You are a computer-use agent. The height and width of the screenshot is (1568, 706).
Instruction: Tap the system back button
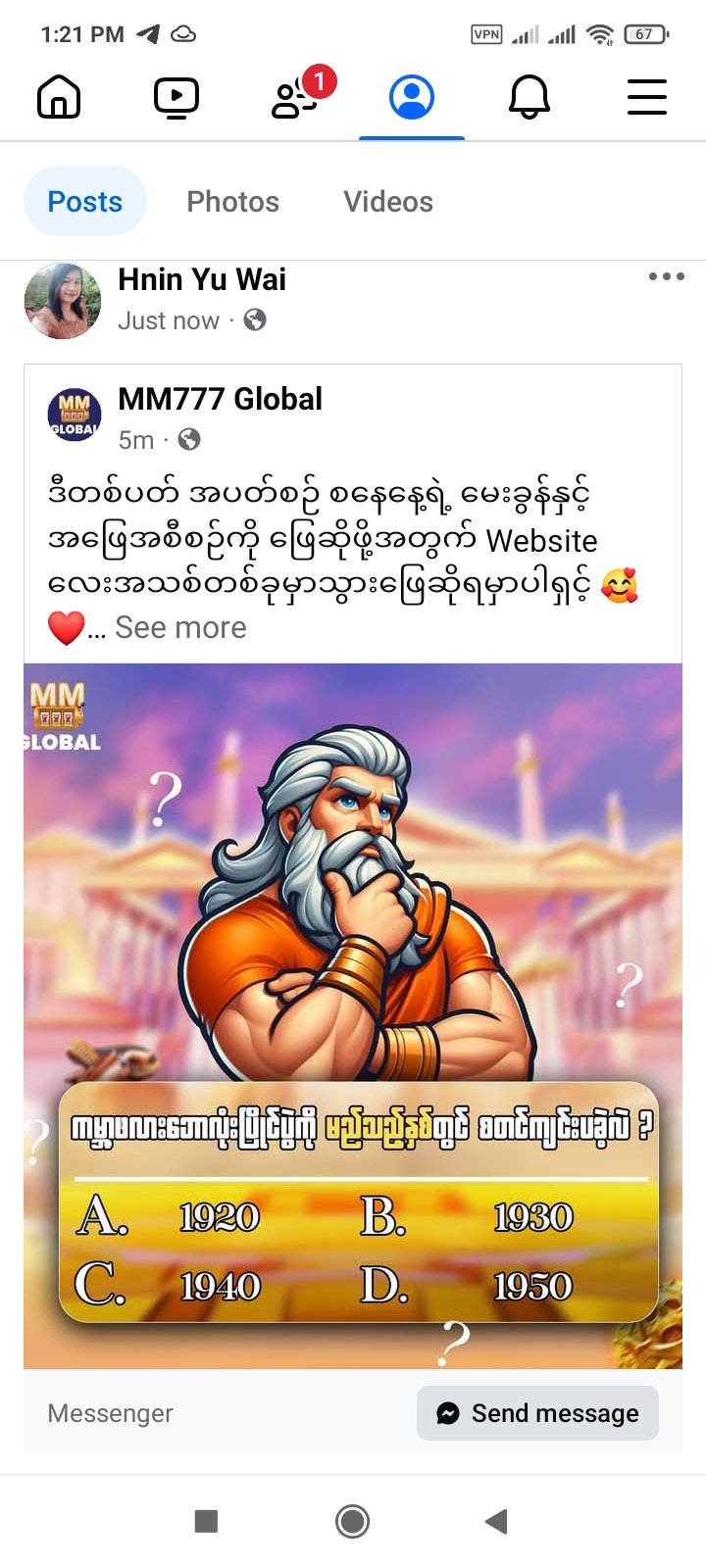(497, 1521)
